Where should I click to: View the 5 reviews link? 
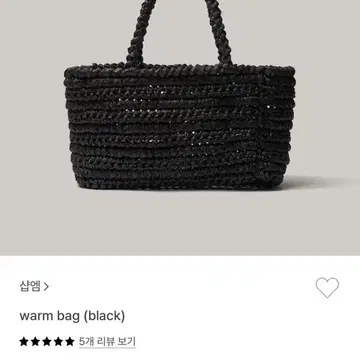(x=107, y=341)
